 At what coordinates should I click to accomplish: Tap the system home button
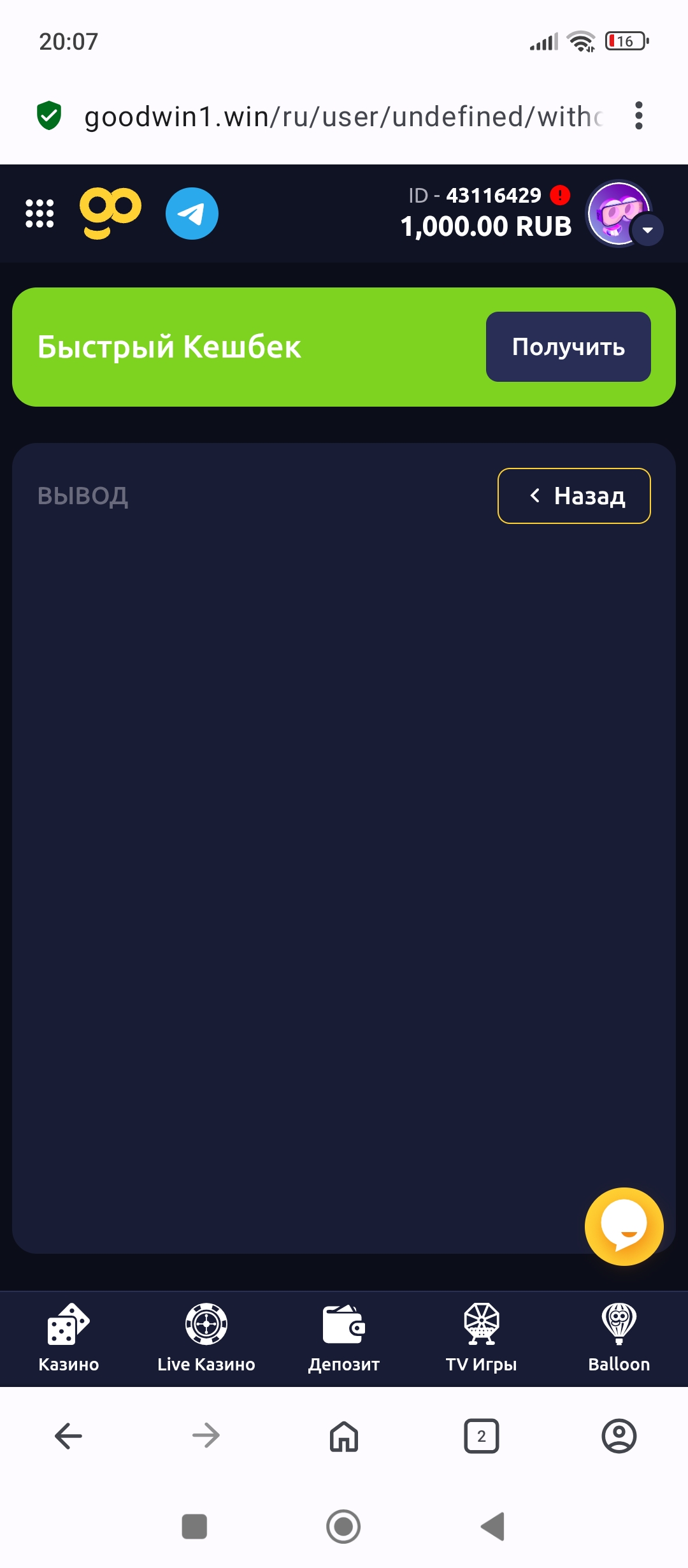pos(343,1527)
